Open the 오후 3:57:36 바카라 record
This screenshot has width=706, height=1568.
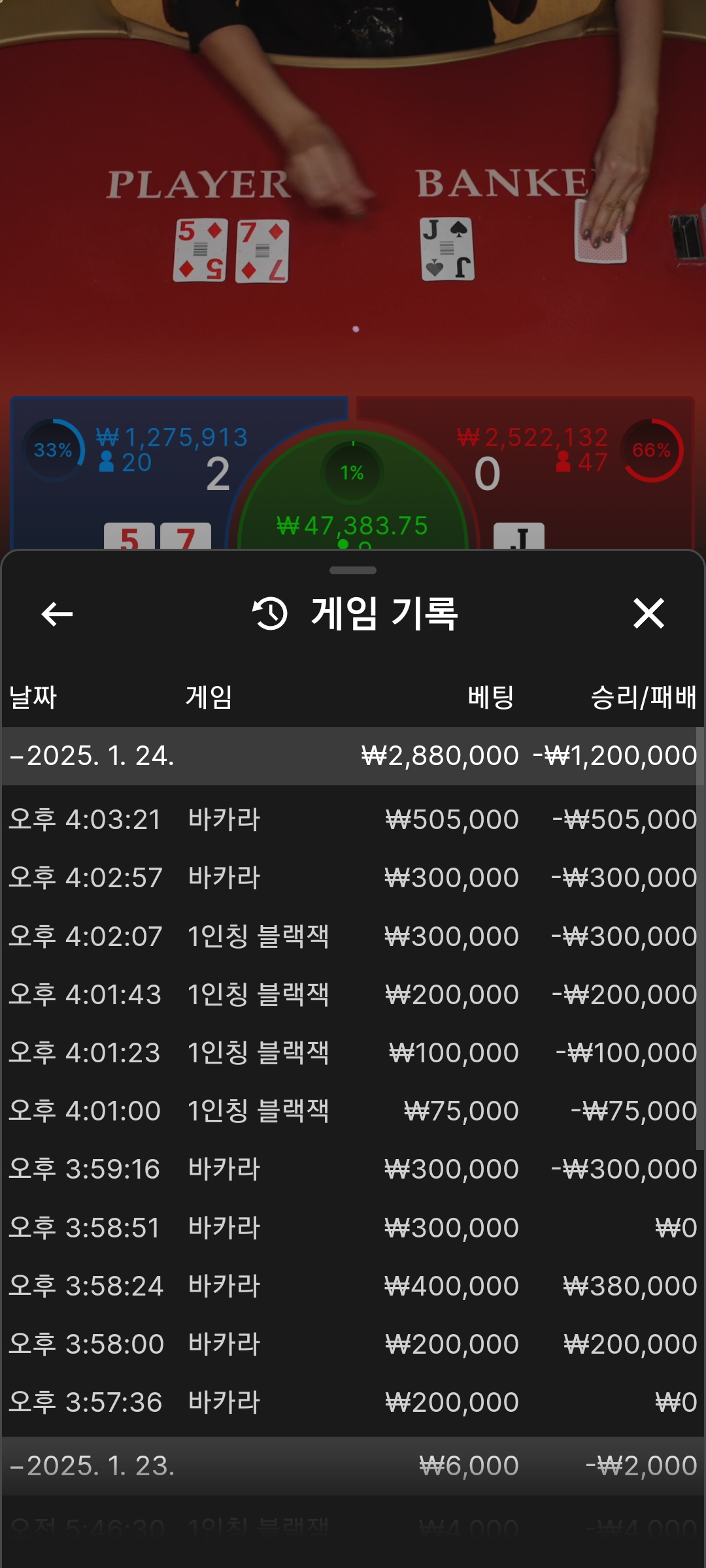coord(352,1402)
